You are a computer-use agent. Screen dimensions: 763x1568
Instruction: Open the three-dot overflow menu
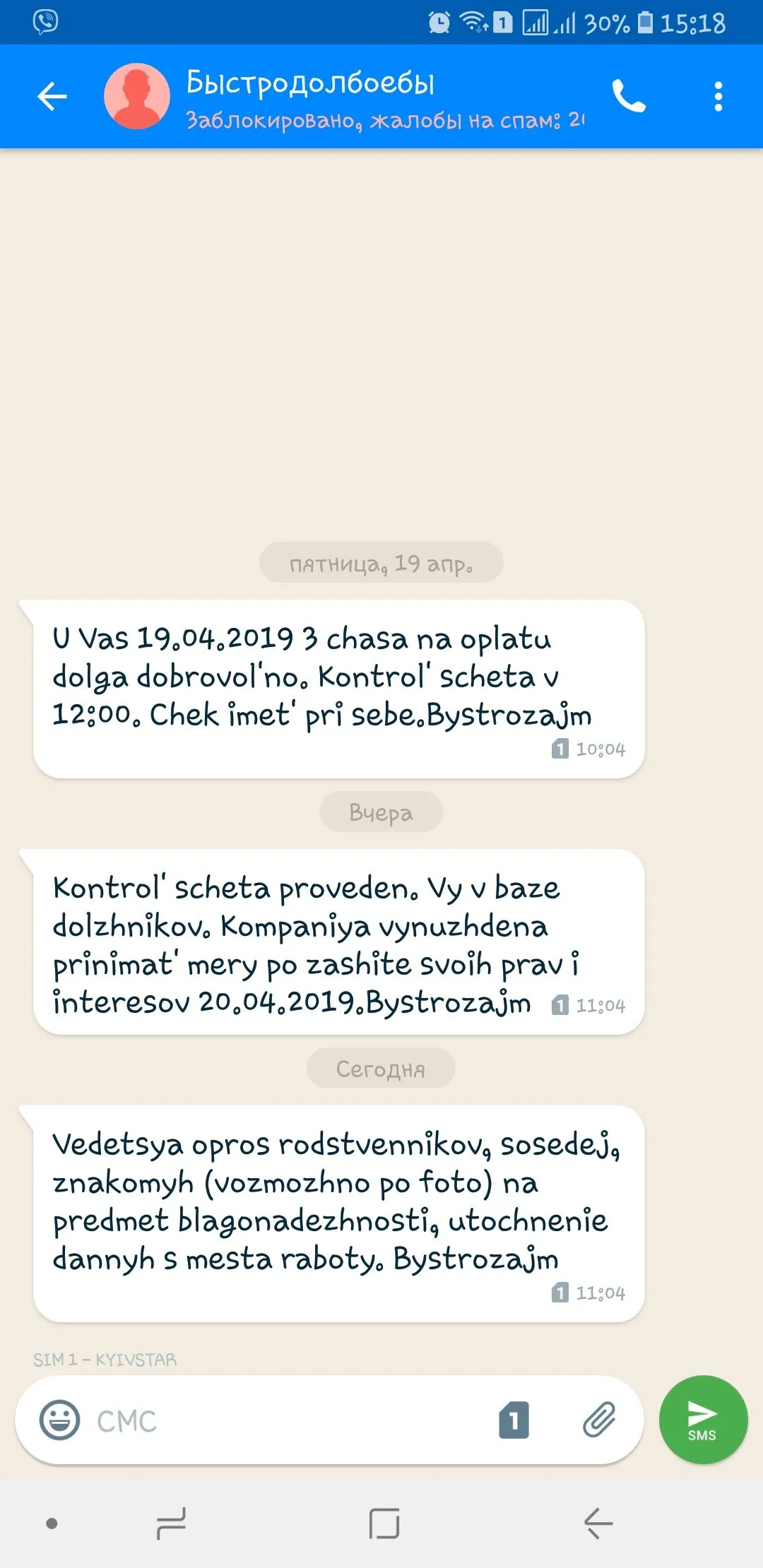coord(718,97)
